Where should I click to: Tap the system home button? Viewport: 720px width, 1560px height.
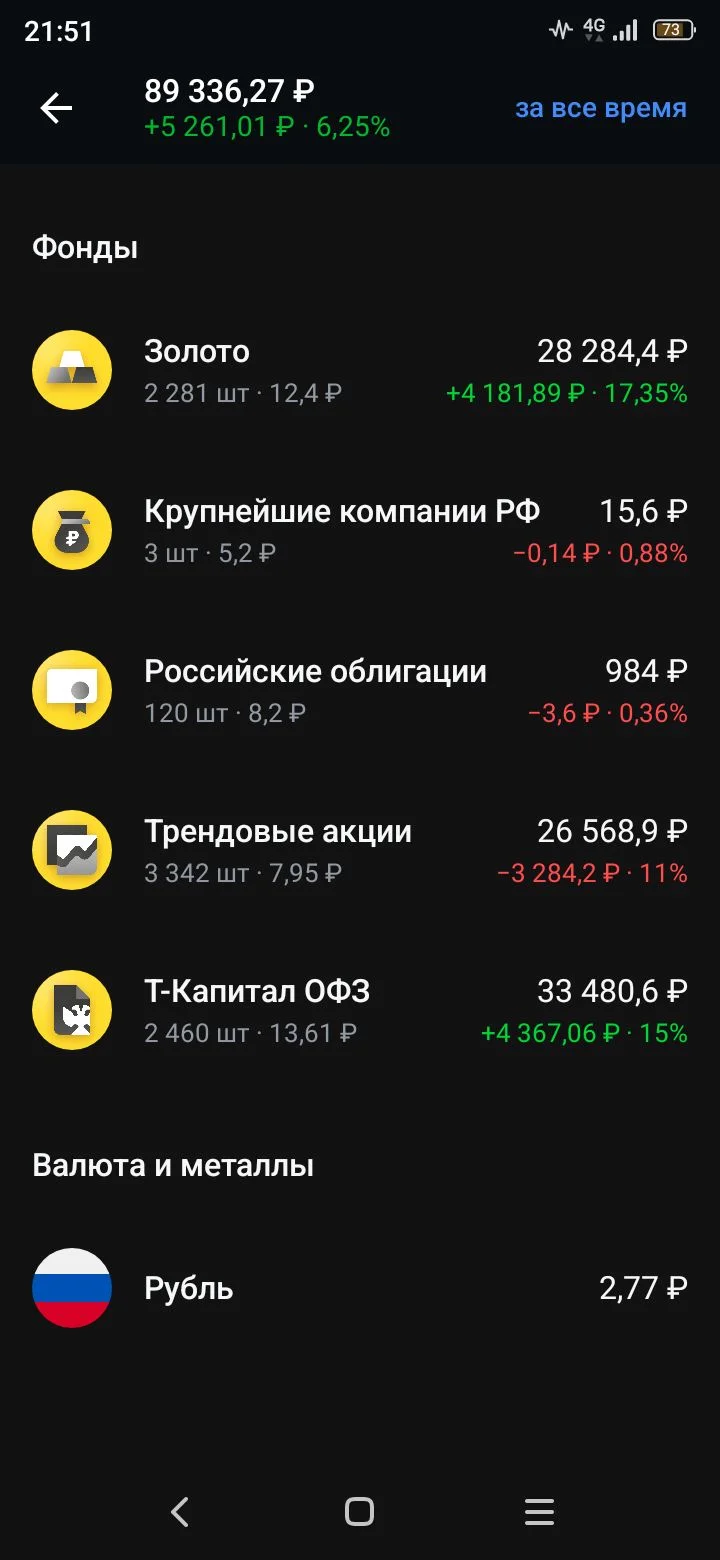coord(359,1511)
